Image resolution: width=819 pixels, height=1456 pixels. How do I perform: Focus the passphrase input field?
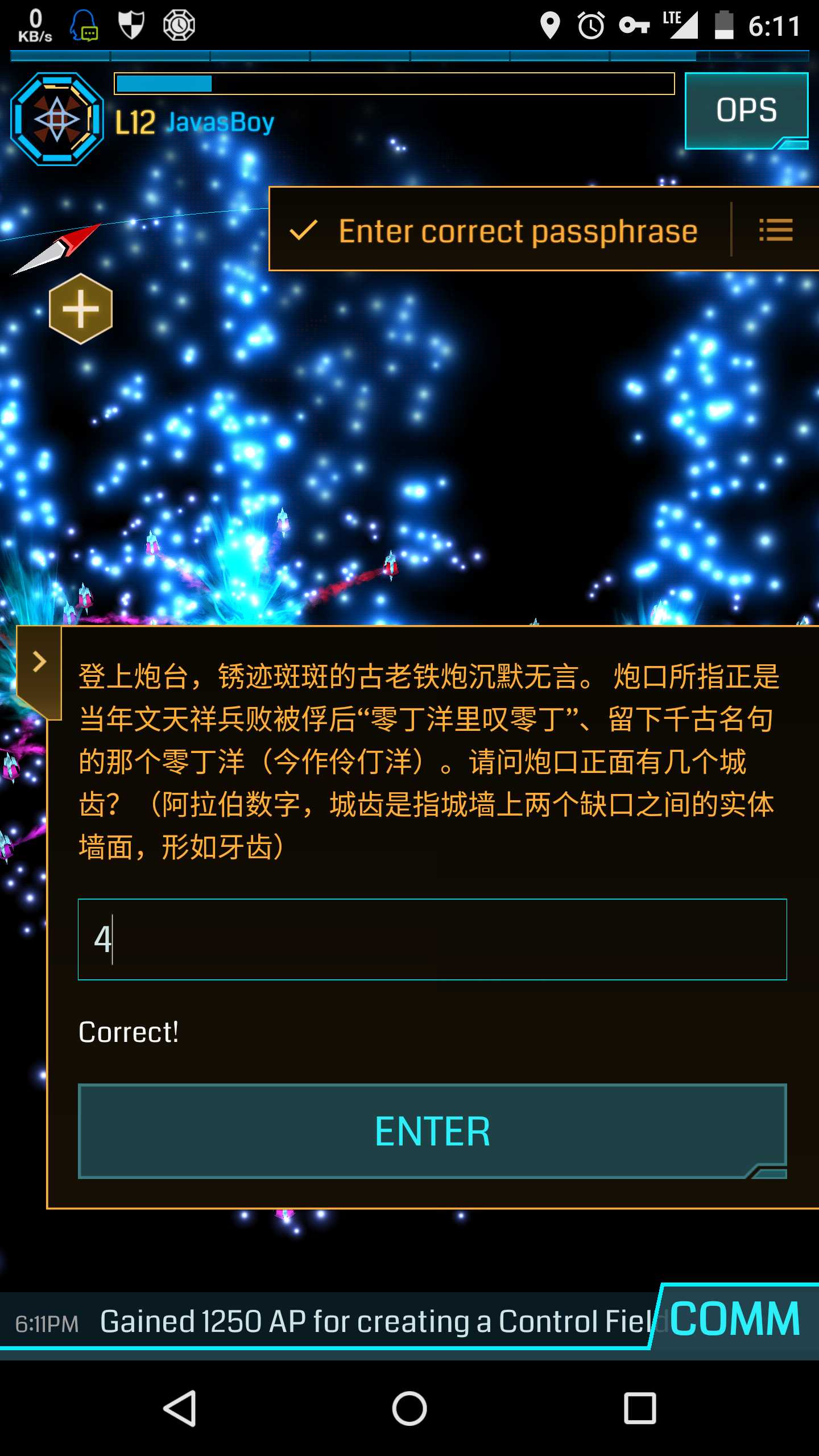coord(432,939)
